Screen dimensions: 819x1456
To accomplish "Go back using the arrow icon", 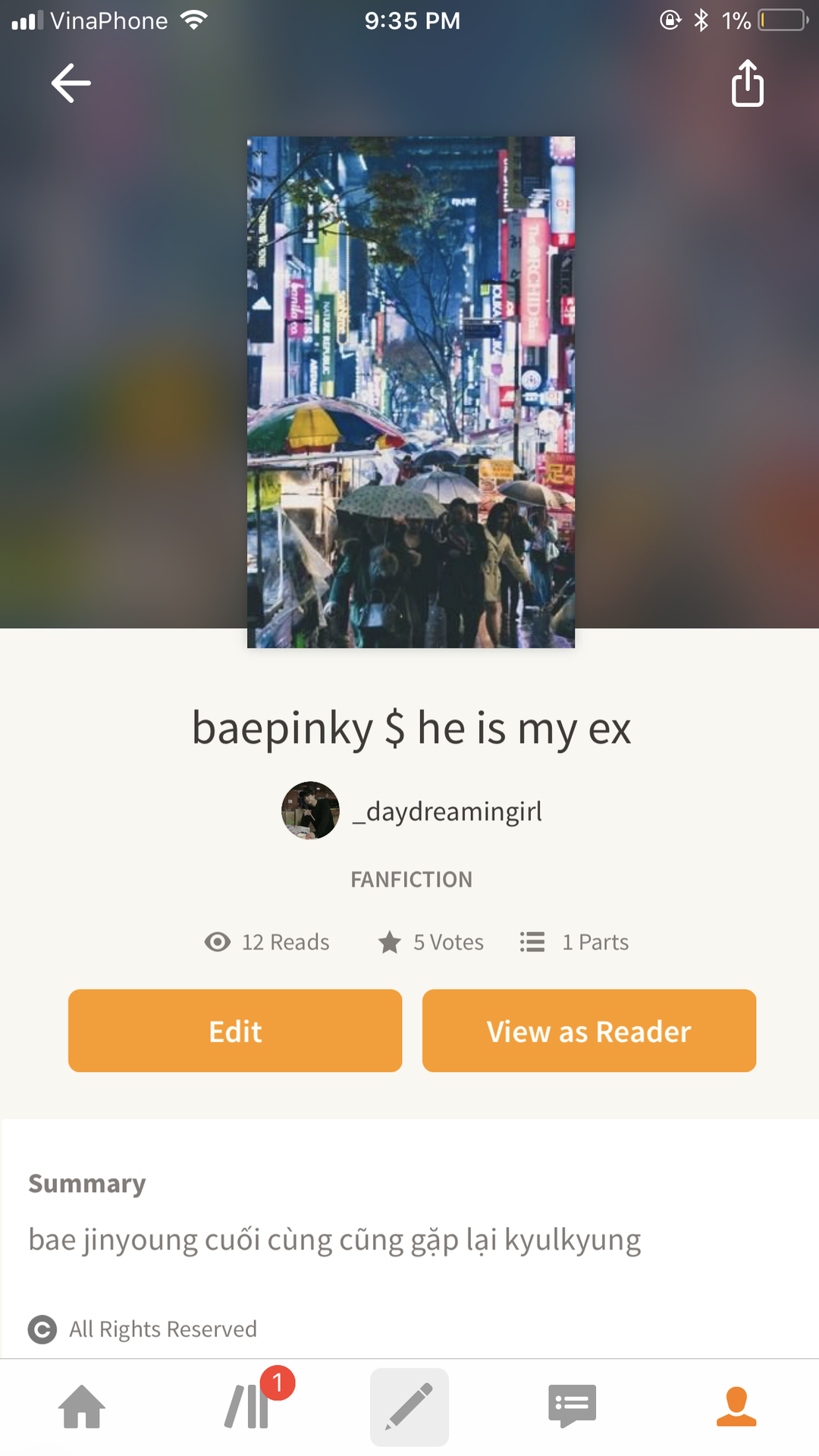I will (x=71, y=83).
